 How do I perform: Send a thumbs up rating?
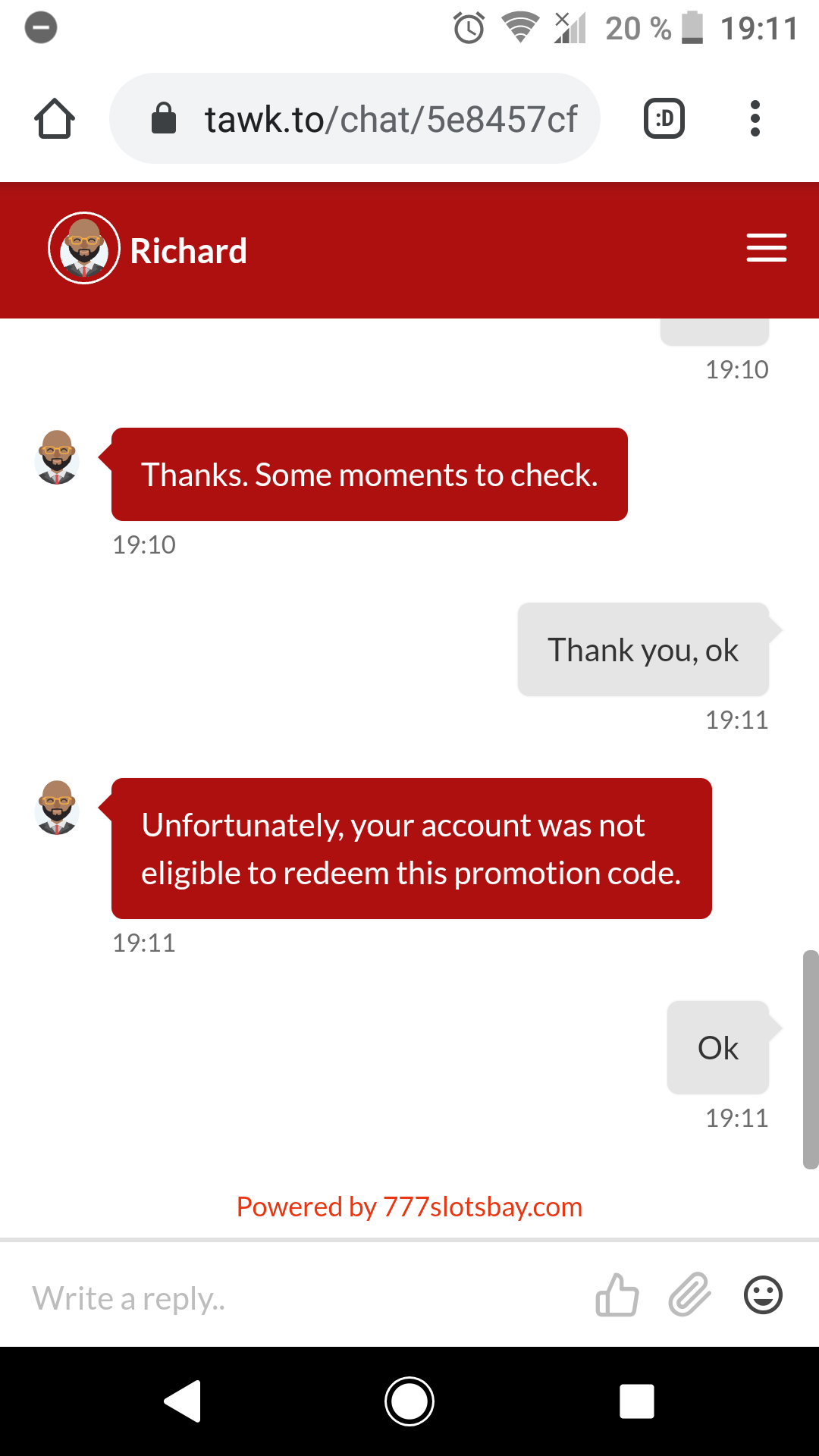pos(617,1295)
